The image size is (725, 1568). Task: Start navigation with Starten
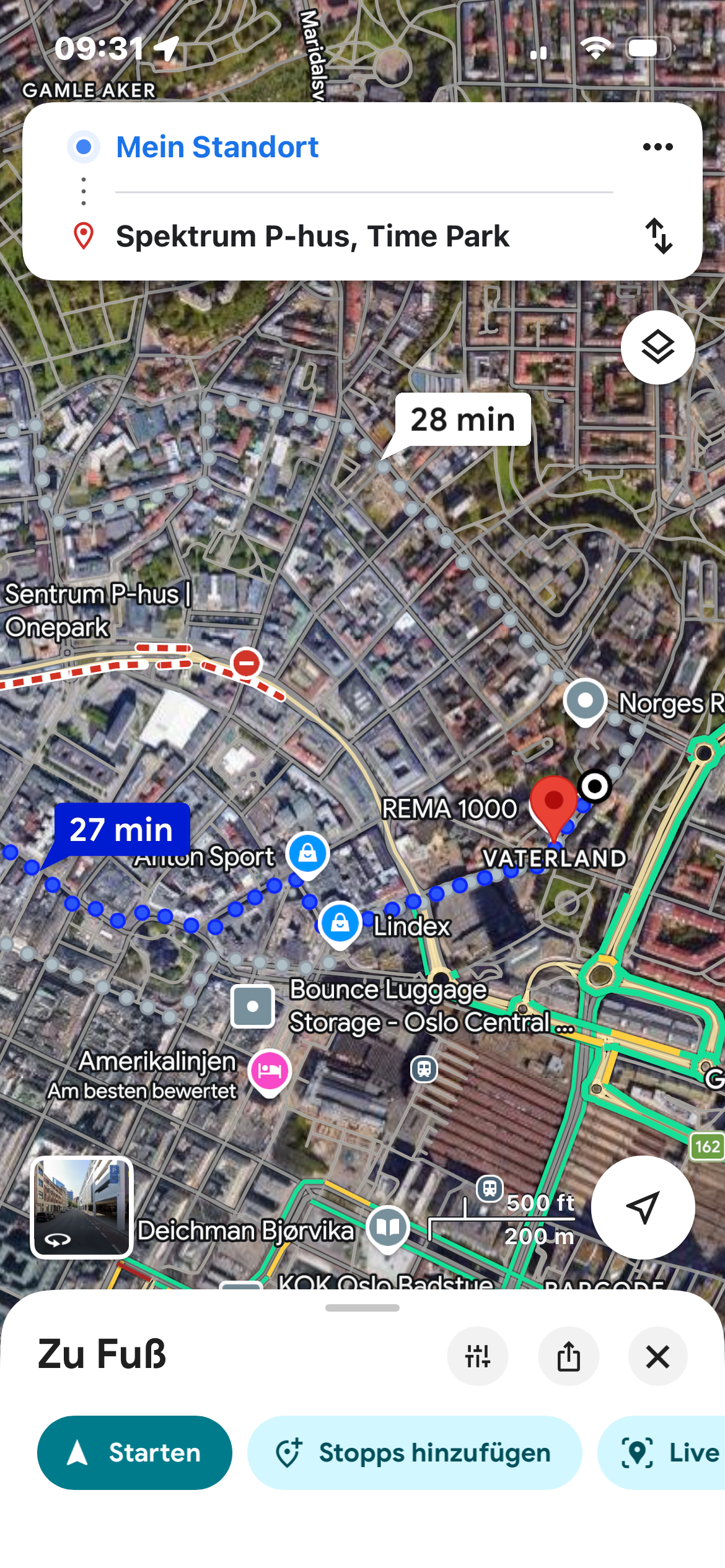(134, 1452)
